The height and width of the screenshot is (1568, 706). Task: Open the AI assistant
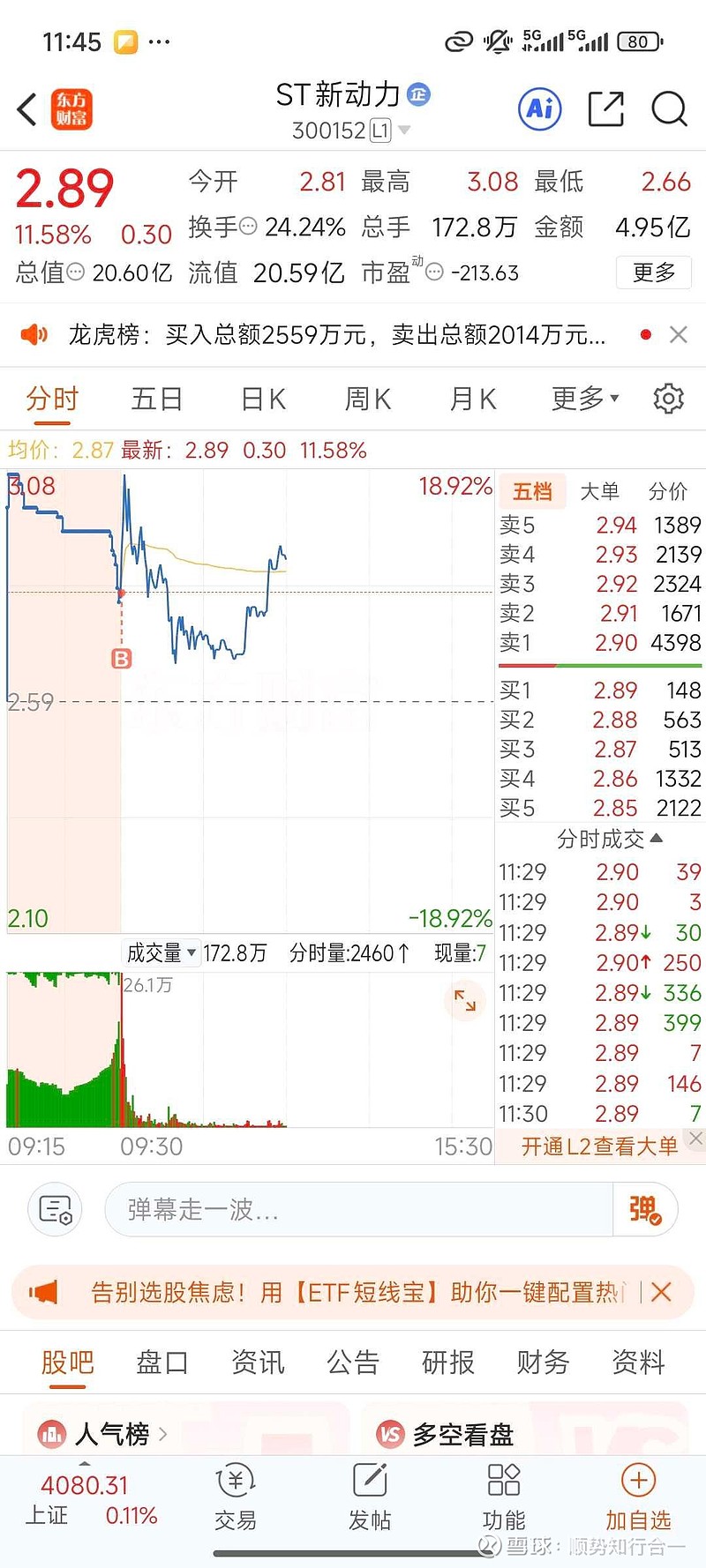(539, 108)
